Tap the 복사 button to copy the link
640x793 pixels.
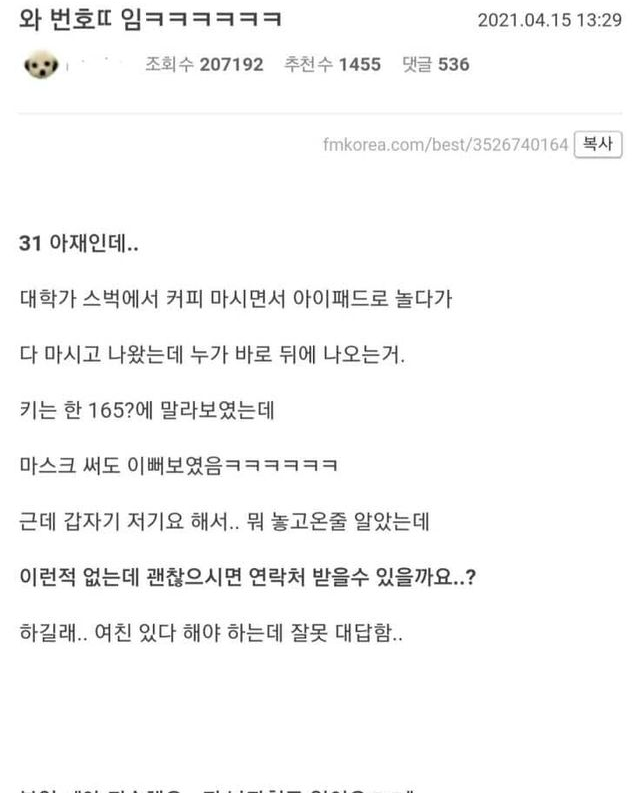click(598, 144)
